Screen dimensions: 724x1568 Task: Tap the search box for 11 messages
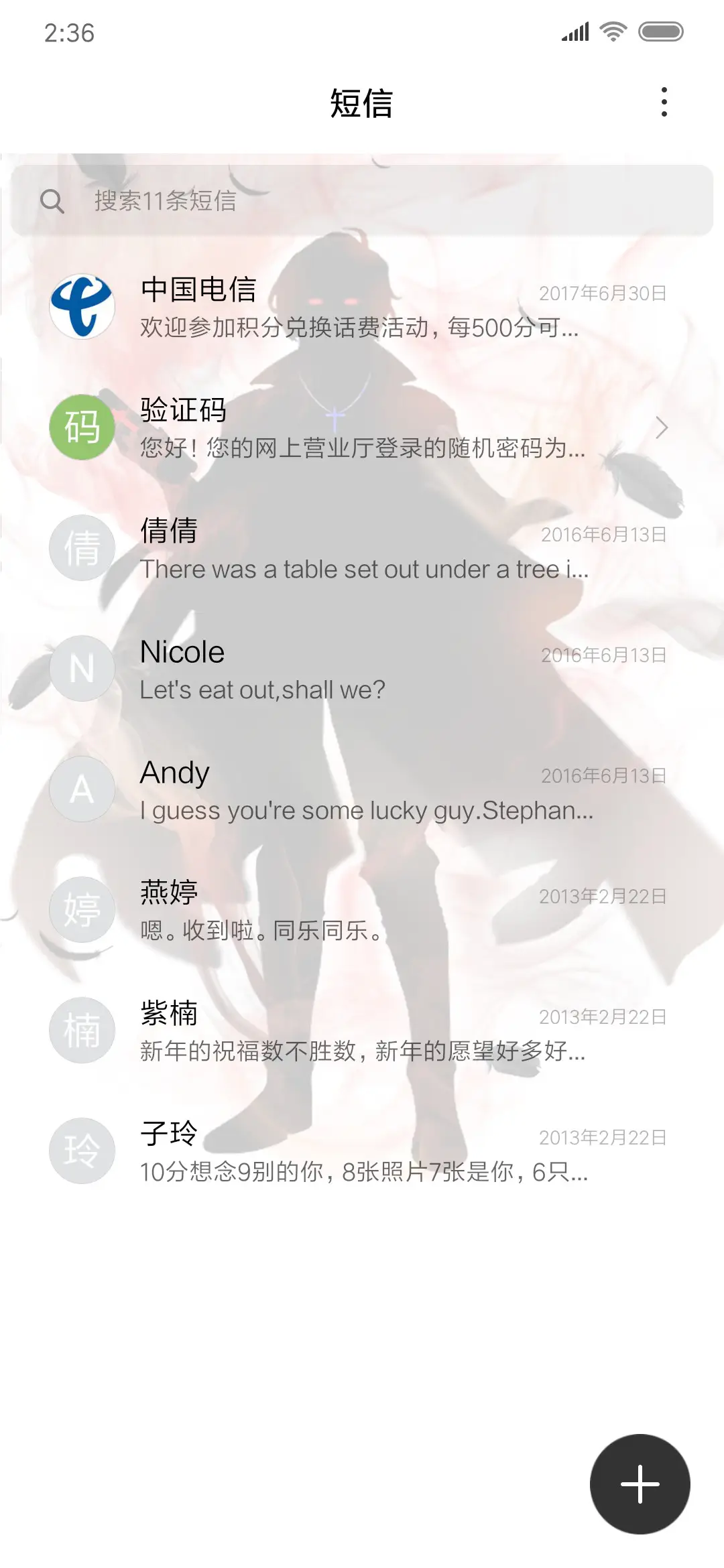pyautogui.click(x=362, y=200)
